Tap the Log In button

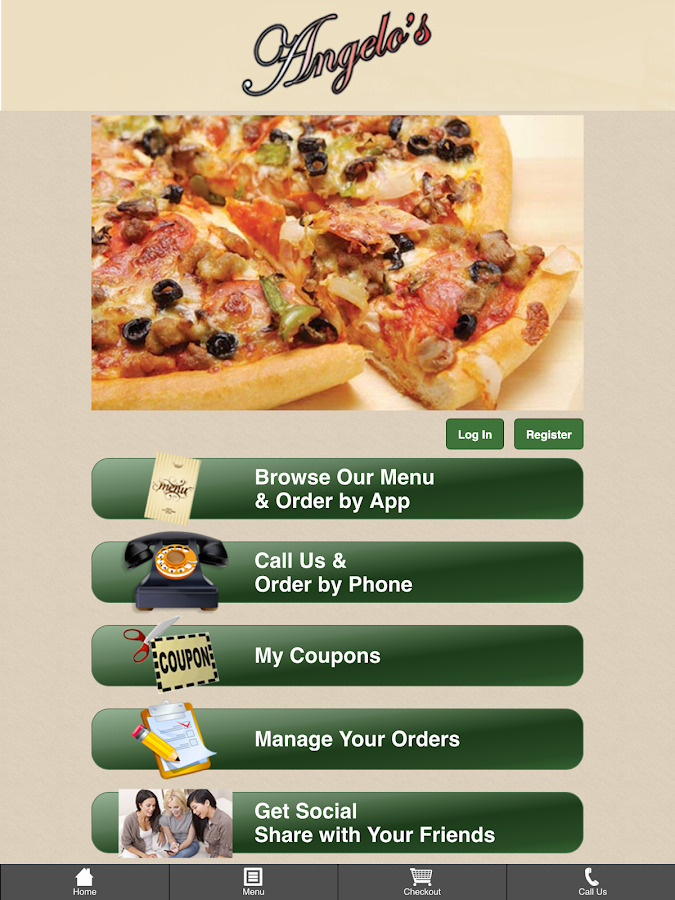(x=474, y=434)
